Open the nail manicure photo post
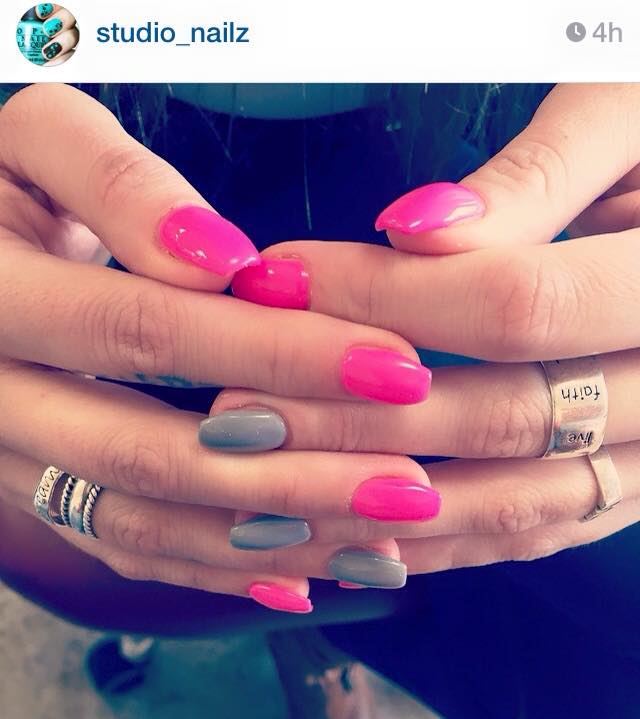Image resolution: width=640 pixels, height=719 pixels. 320,400
